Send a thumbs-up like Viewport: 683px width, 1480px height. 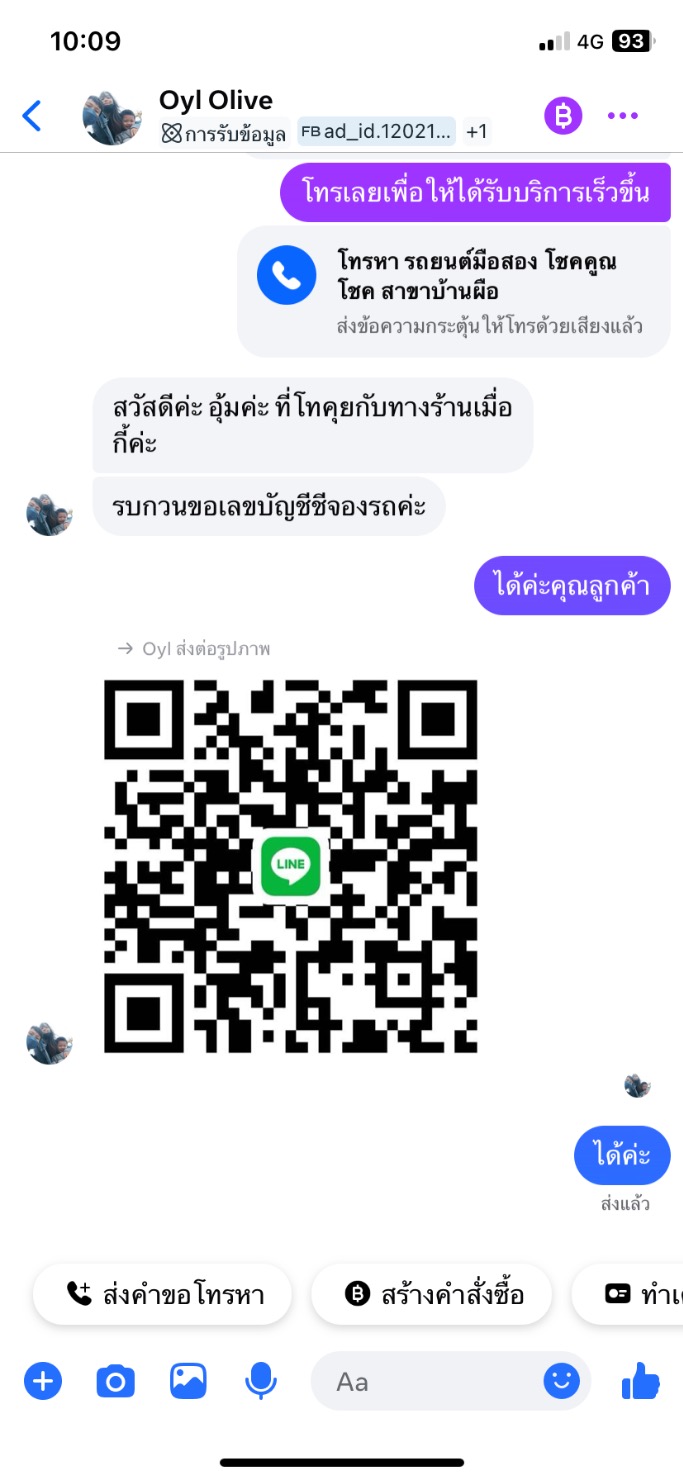641,1382
